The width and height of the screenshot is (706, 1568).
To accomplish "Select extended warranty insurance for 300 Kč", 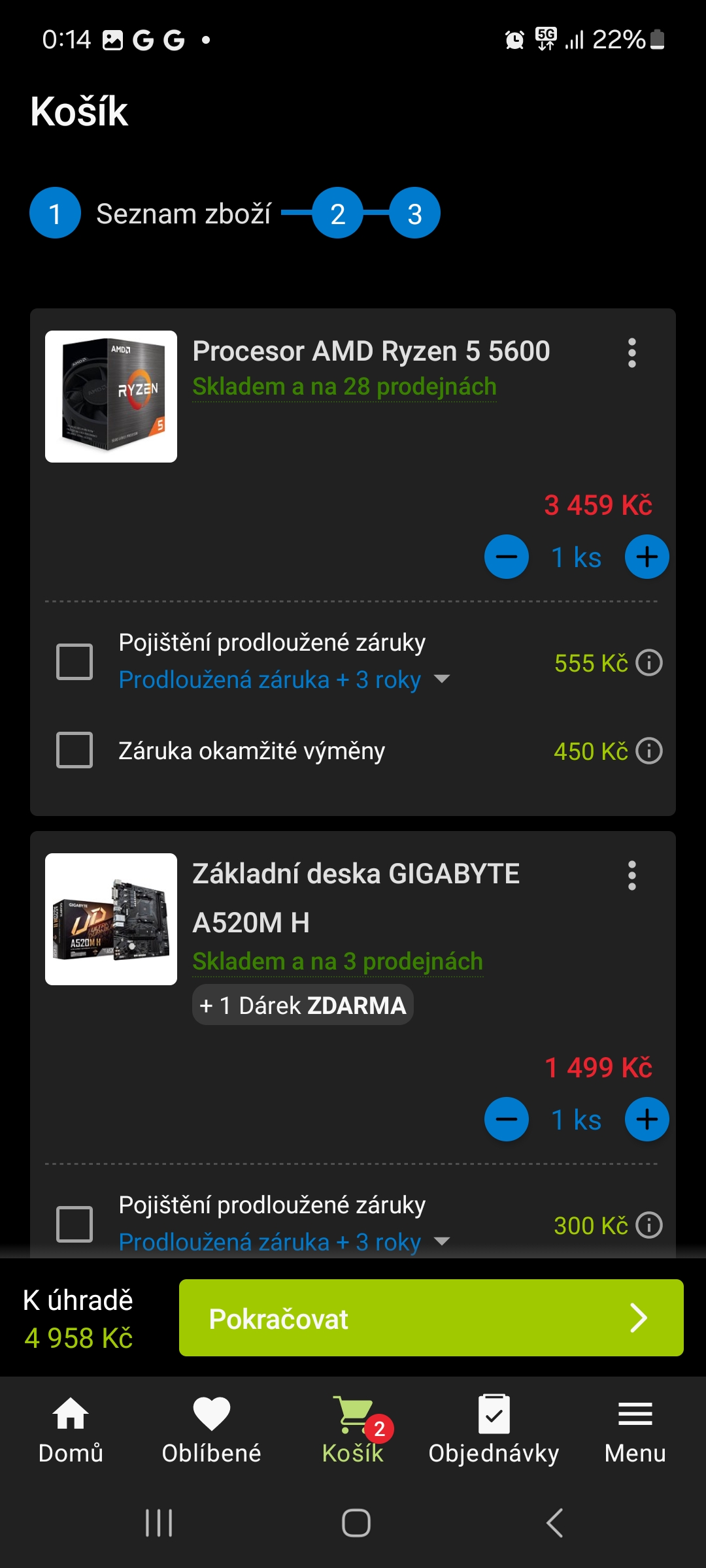I will [75, 1224].
